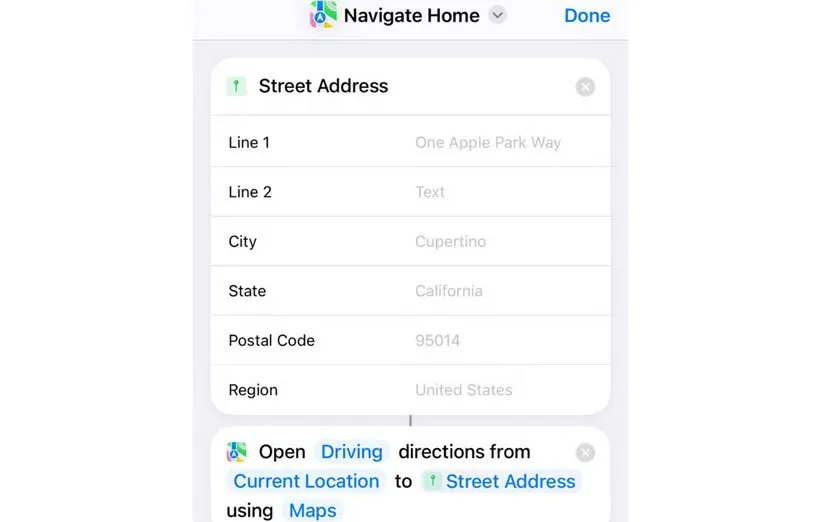Choose a different app than Maps
The height and width of the screenshot is (522, 822).
click(312, 510)
